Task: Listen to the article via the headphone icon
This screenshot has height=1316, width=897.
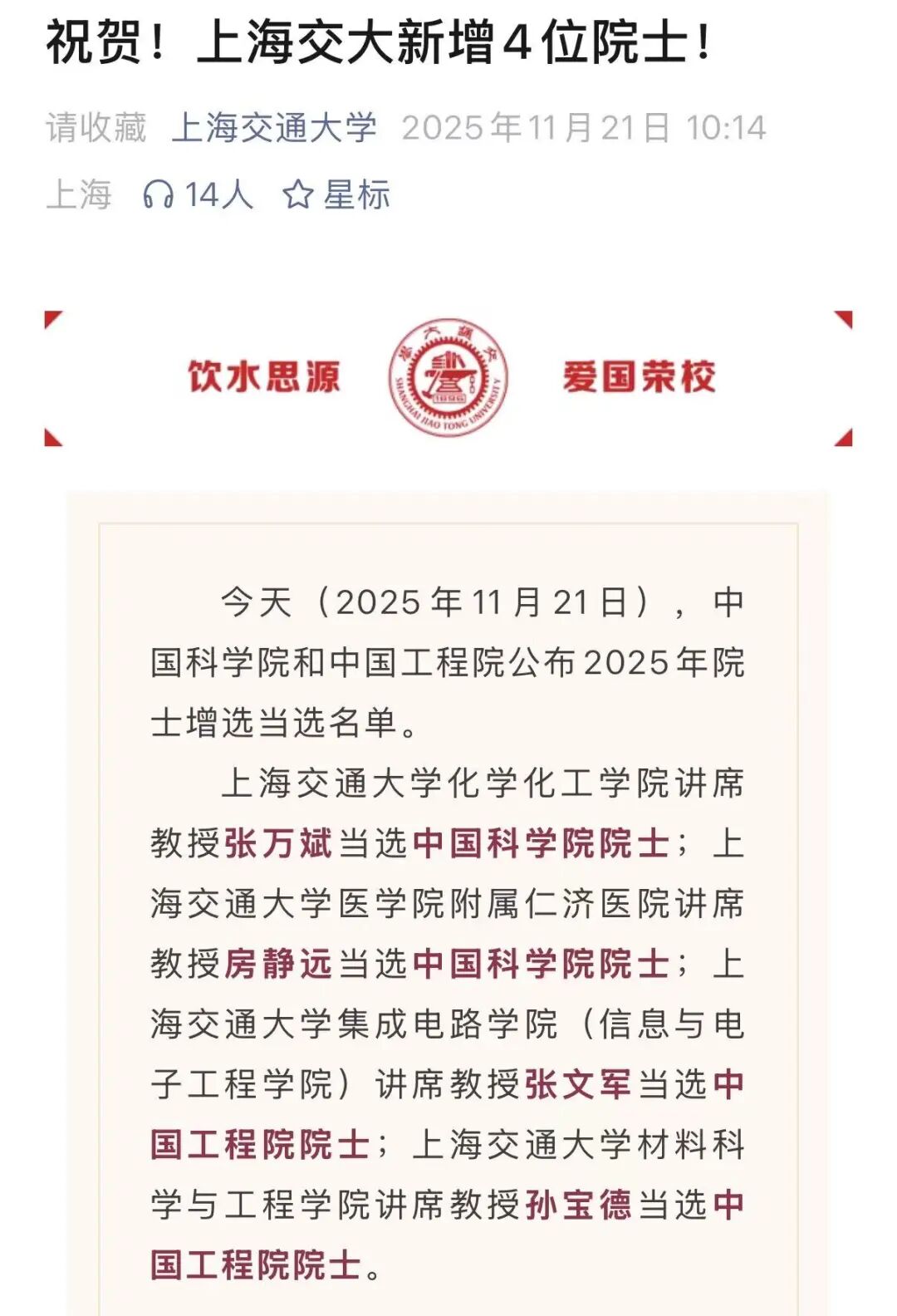Action: 158,195
